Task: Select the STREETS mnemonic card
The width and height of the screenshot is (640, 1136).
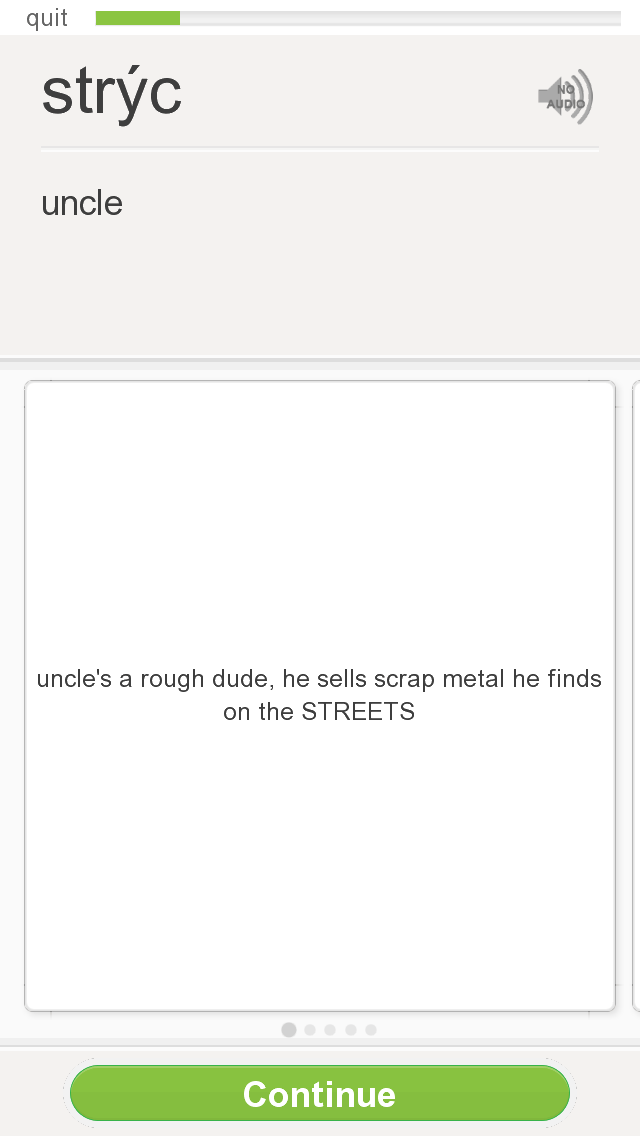Action: [x=319, y=695]
